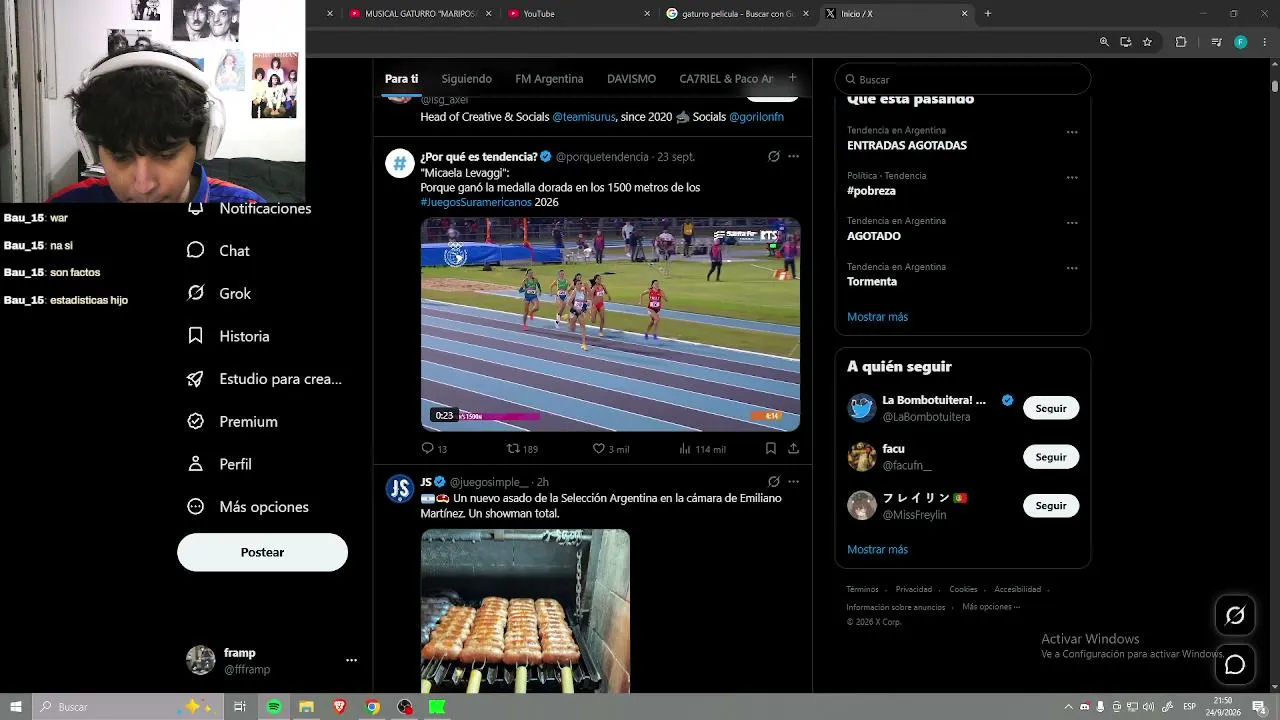Go to Premium in the sidebar
Image resolution: width=1280 pixels, height=720 pixels.
(232, 422)
